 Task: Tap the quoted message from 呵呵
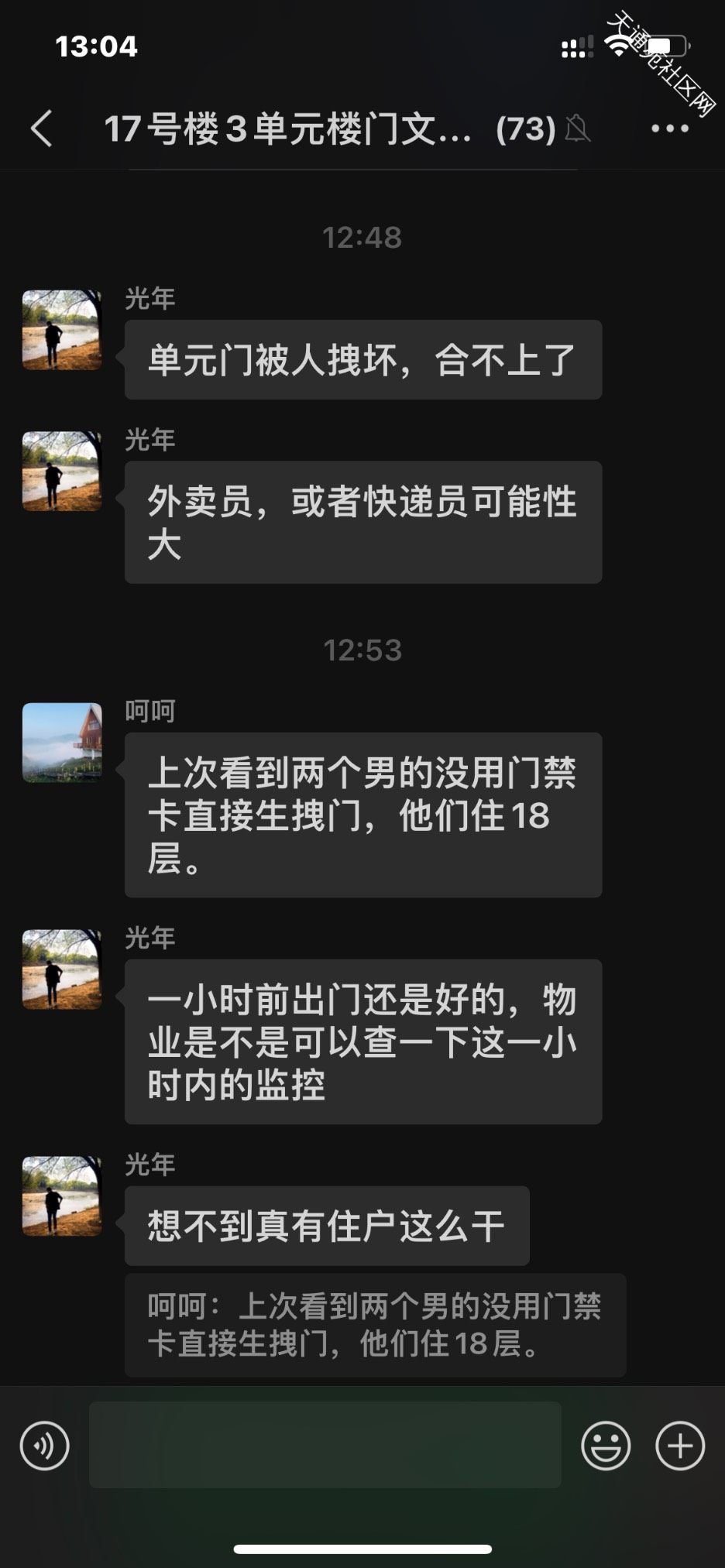[375, 1325]
